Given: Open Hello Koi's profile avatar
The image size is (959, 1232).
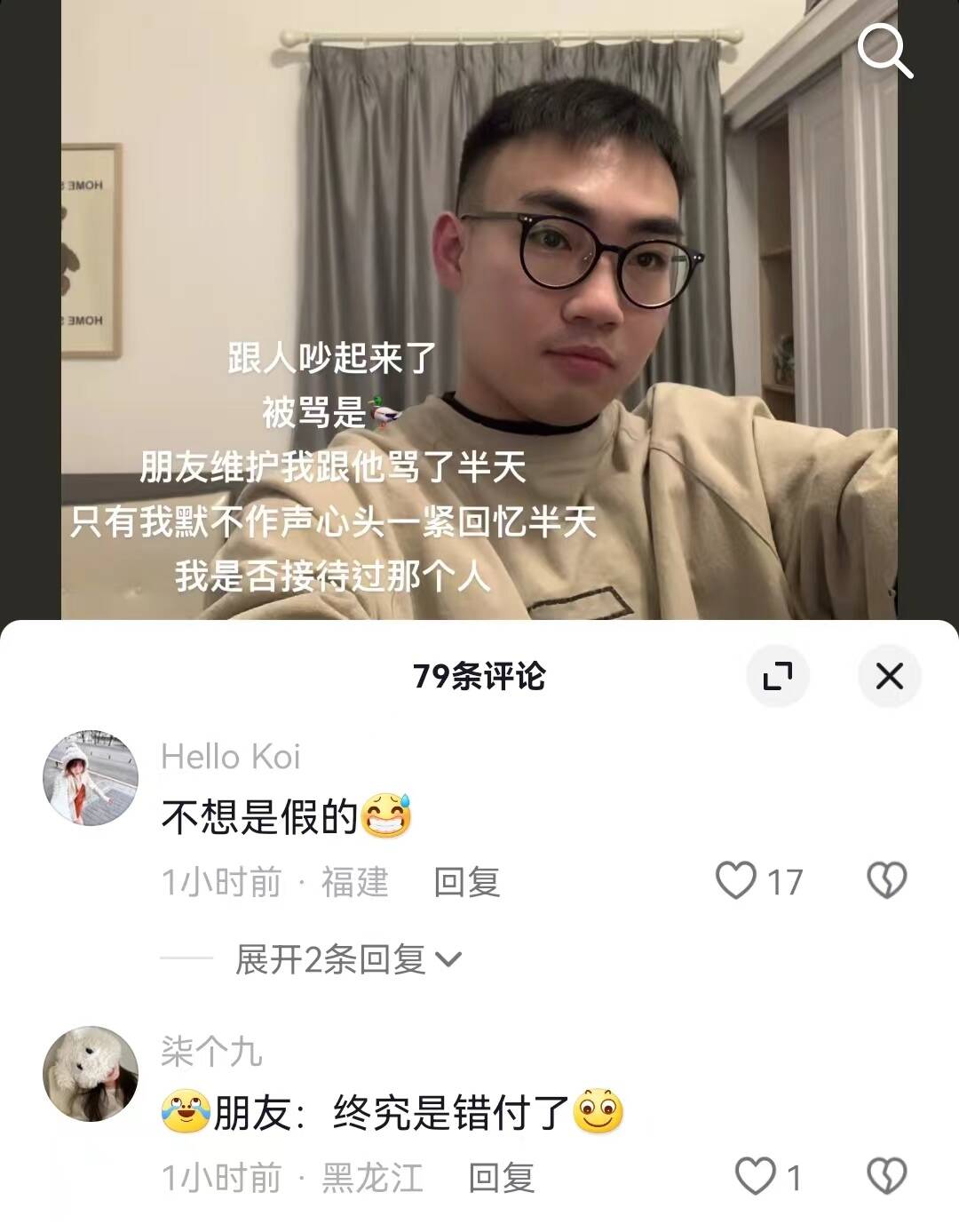Looking at the screenshot, I should pos(91,779).
